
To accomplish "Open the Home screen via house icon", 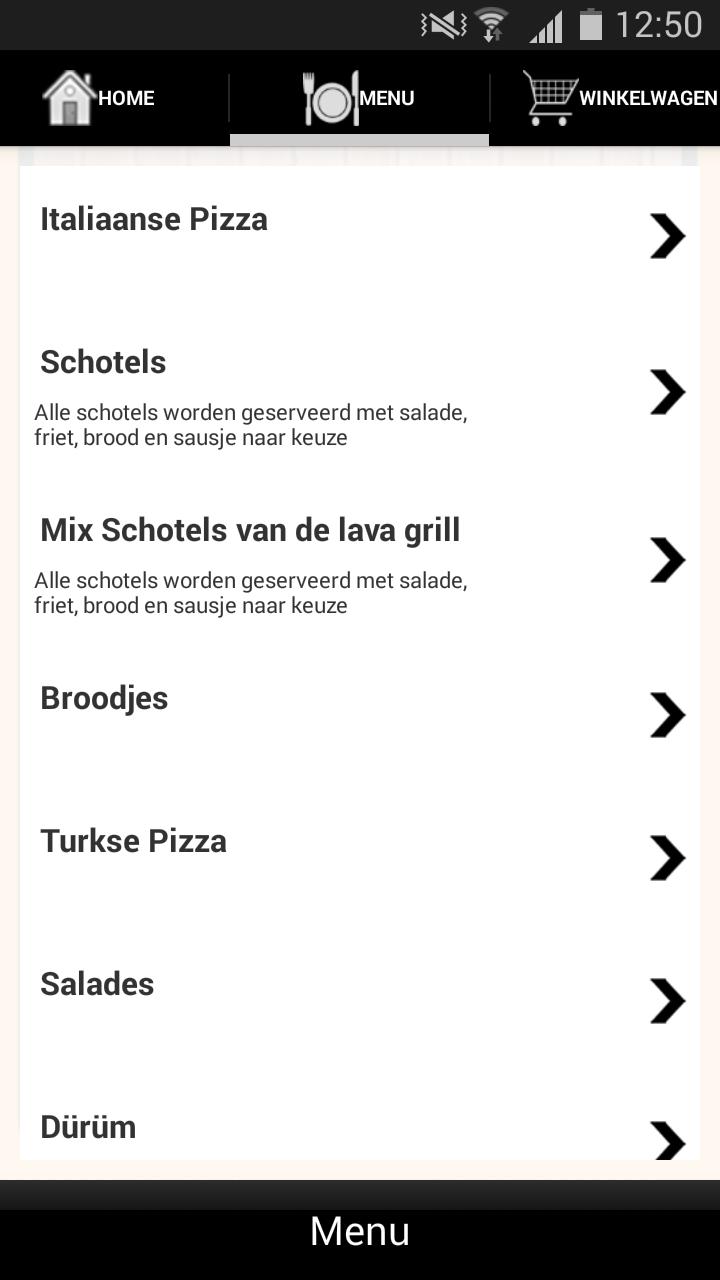I will [68, 97].
